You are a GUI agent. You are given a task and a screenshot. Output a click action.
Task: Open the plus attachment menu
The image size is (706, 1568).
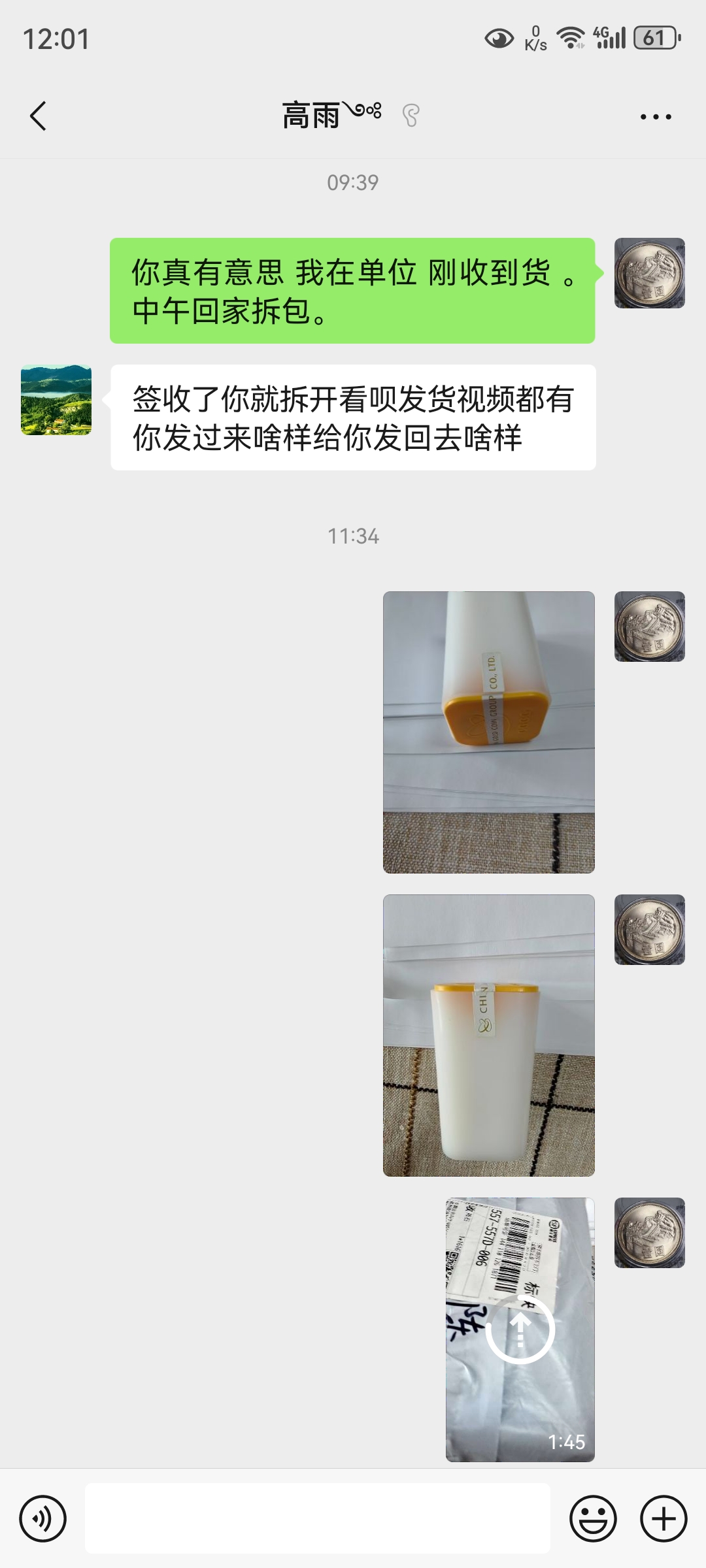664,1519
